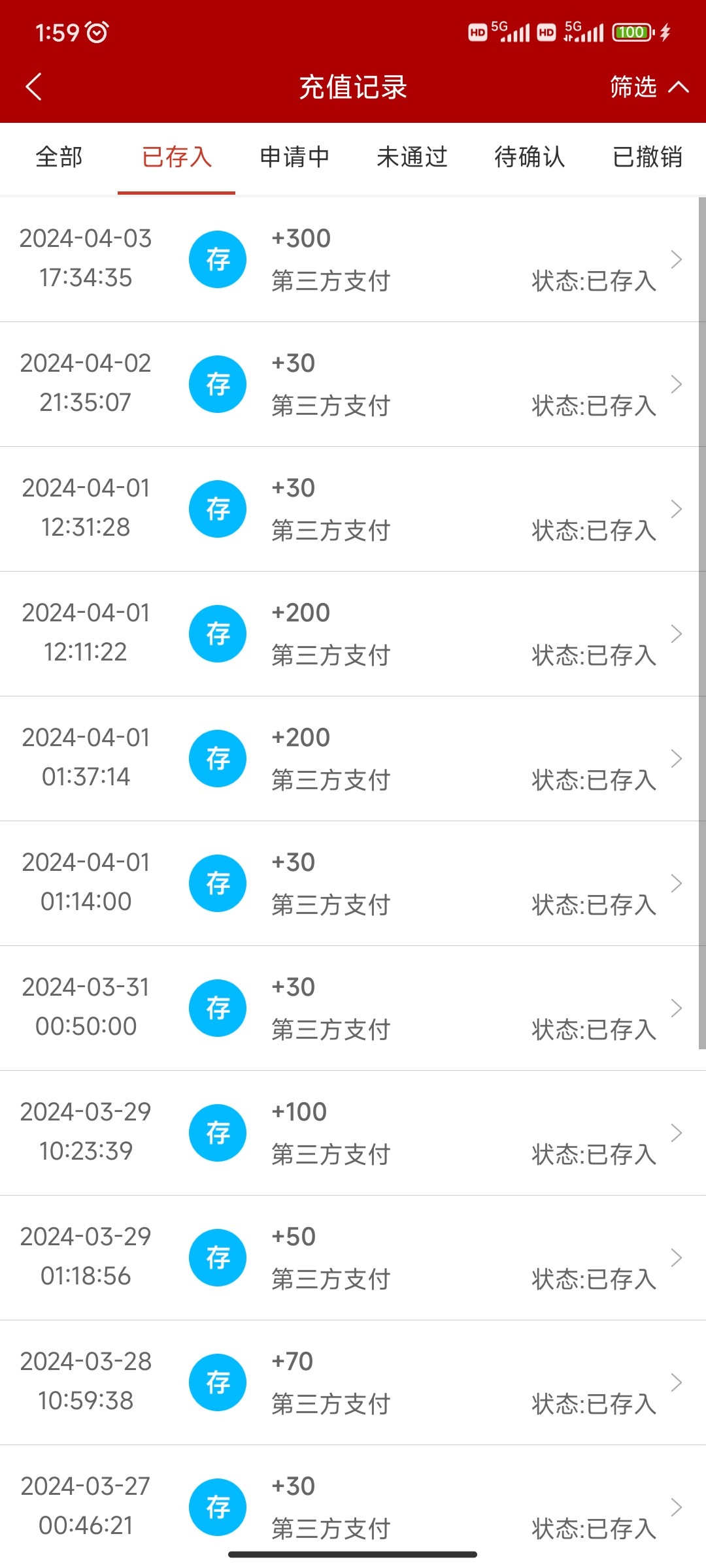Viewport: 706px width, 1568px height.
Task: Tap the 存 icon on the 2024-04-02 record
Action: coord(218,384)
